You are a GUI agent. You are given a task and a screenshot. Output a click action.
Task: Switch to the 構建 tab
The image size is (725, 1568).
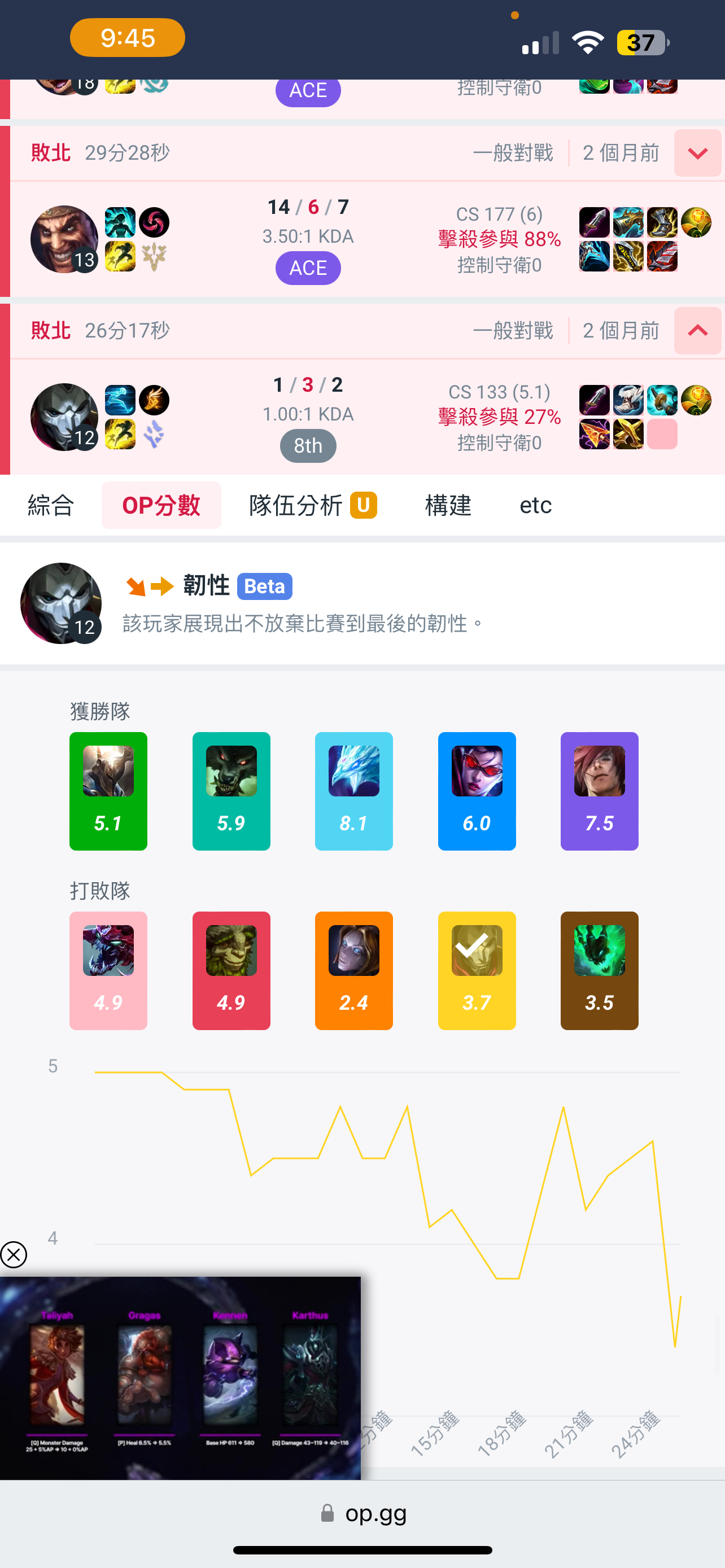(x=448, y=505)
